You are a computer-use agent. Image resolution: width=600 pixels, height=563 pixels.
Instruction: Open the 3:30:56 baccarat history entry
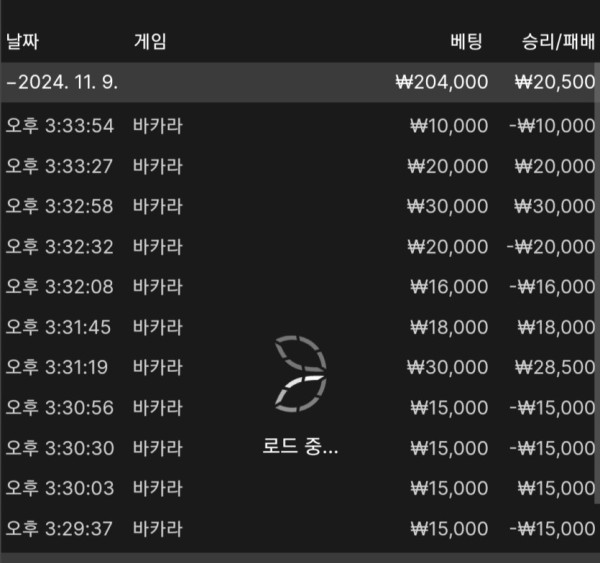point(300,408)
